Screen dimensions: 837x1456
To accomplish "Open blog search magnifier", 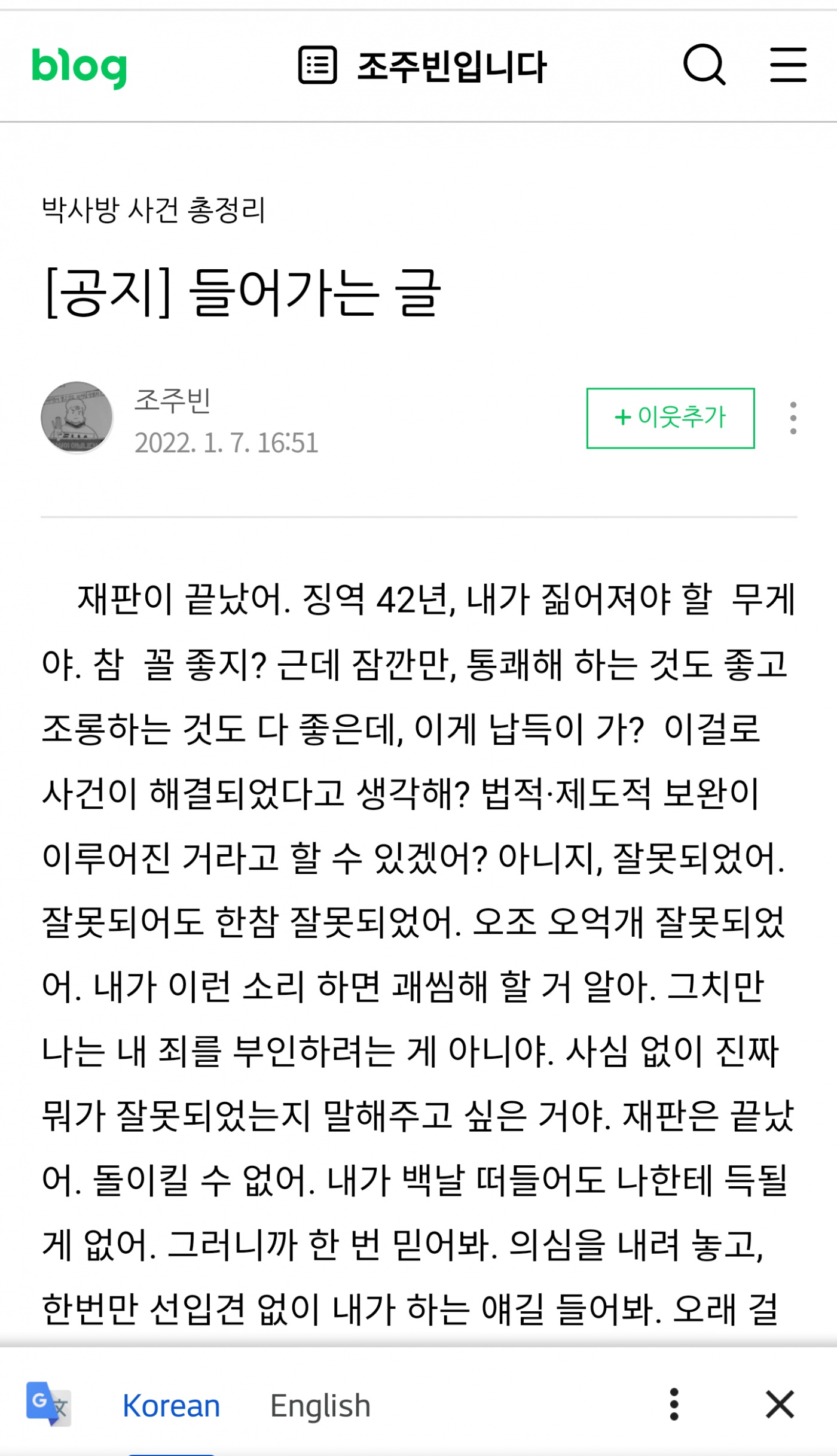I will (704, 65).
